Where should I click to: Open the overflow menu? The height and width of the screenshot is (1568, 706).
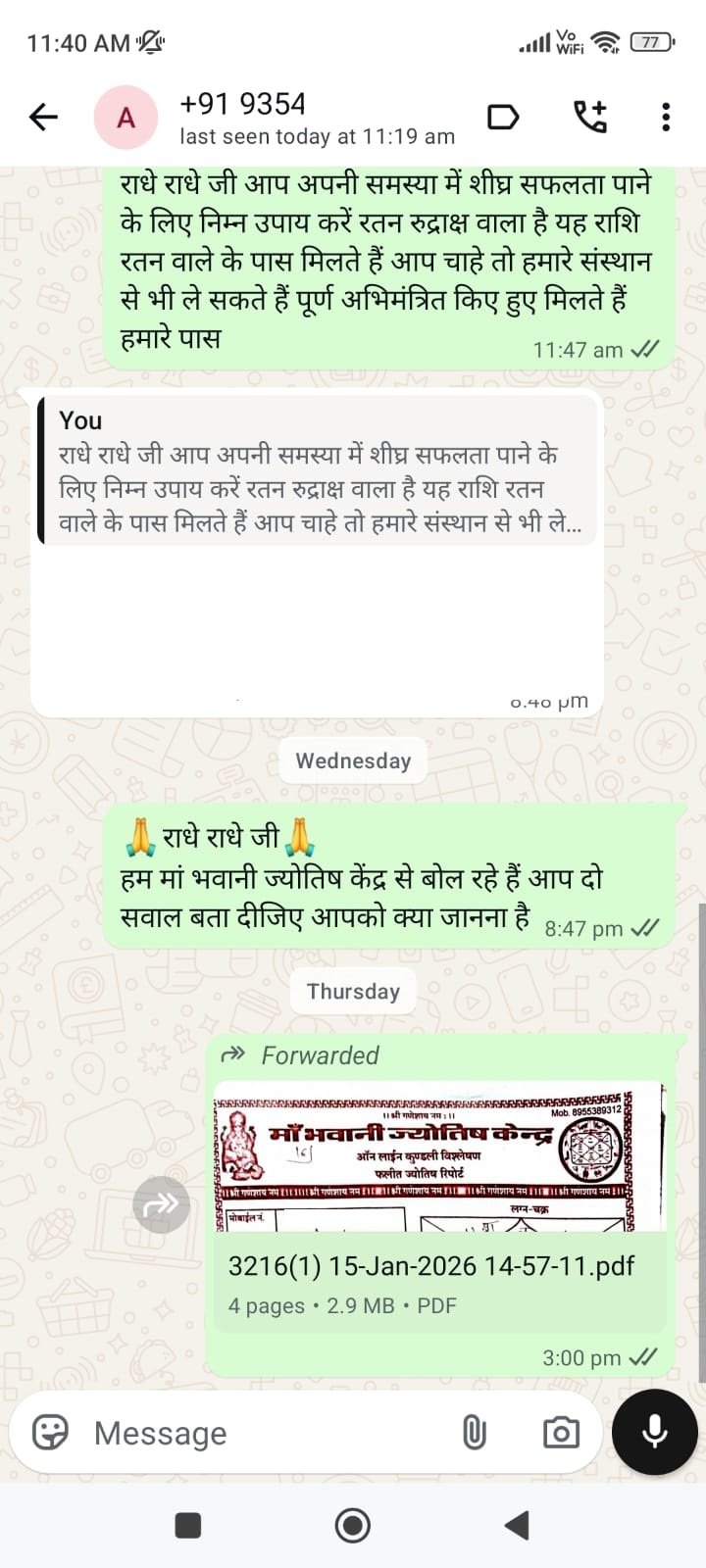pyautogui.click(x=666, y=118)
